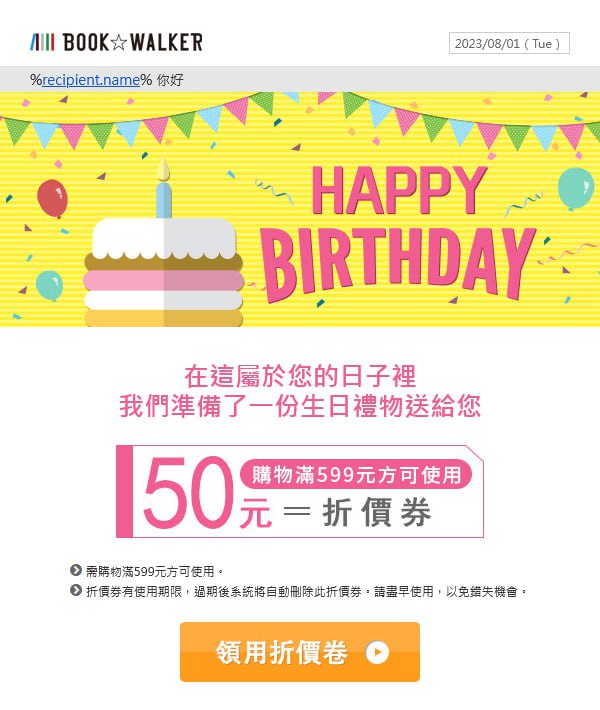Open the recipient.name link

click(91, 80)
